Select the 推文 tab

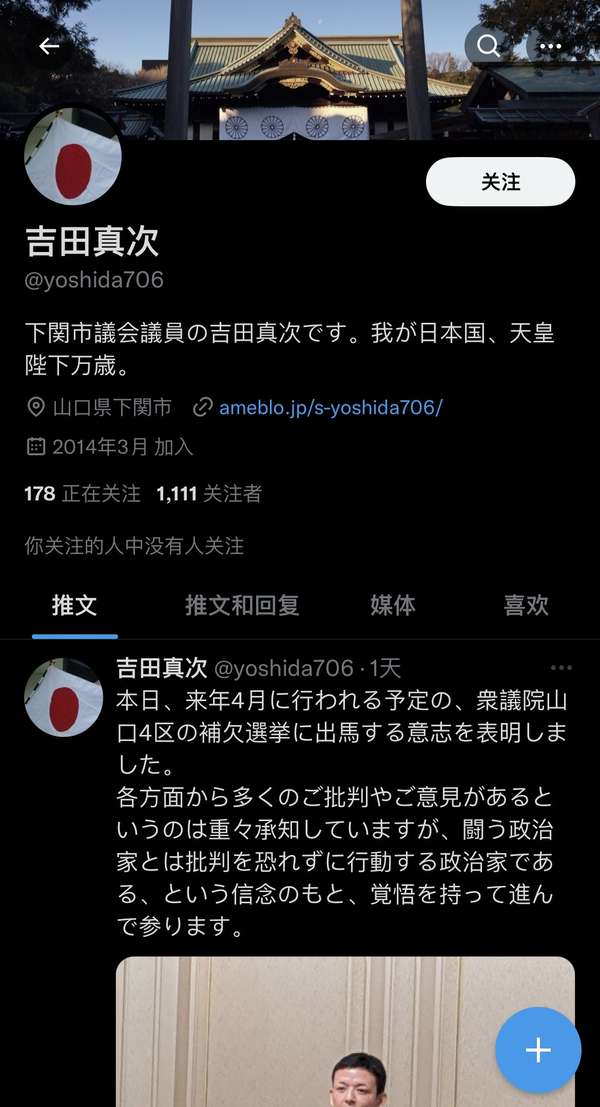click(x=74, y=606)
